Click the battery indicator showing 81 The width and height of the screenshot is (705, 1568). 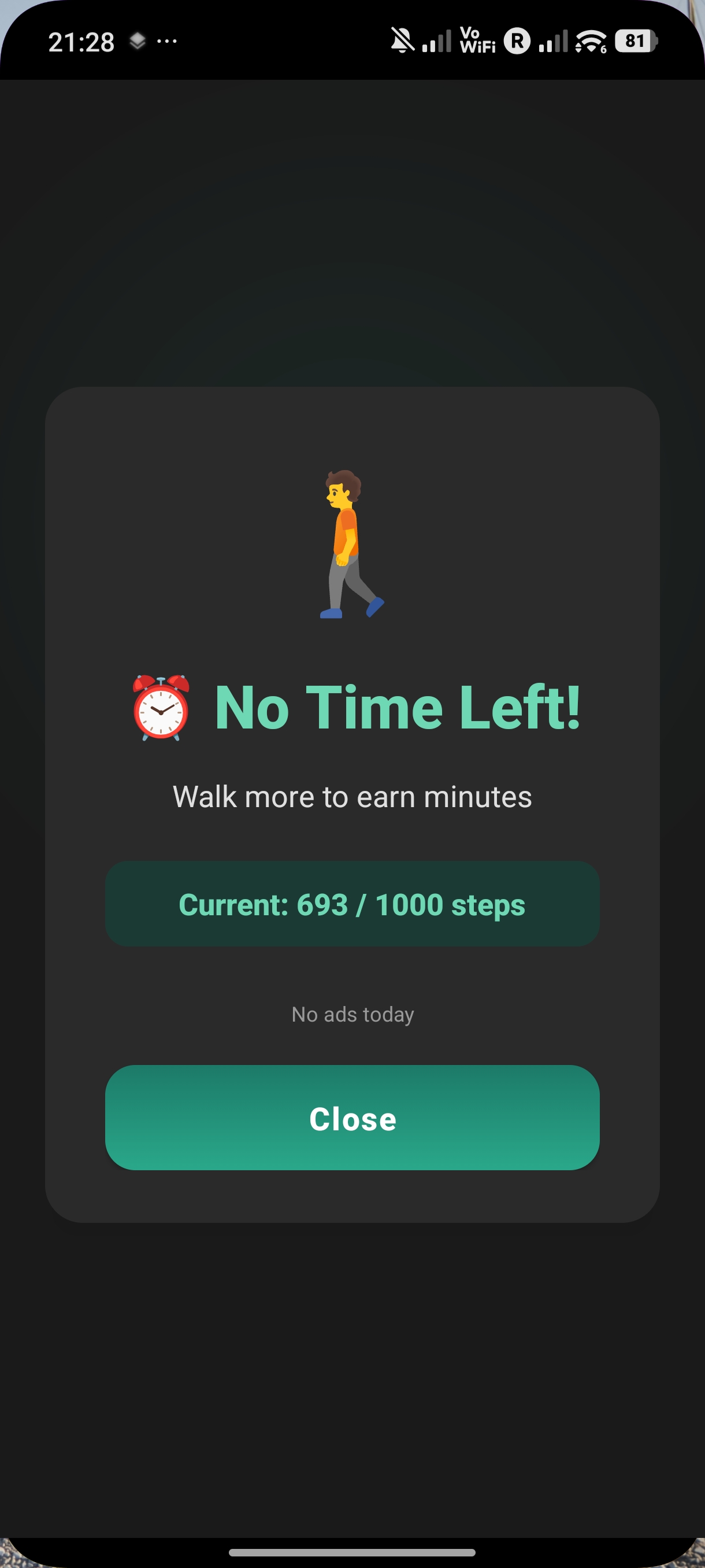pos(635,40)
